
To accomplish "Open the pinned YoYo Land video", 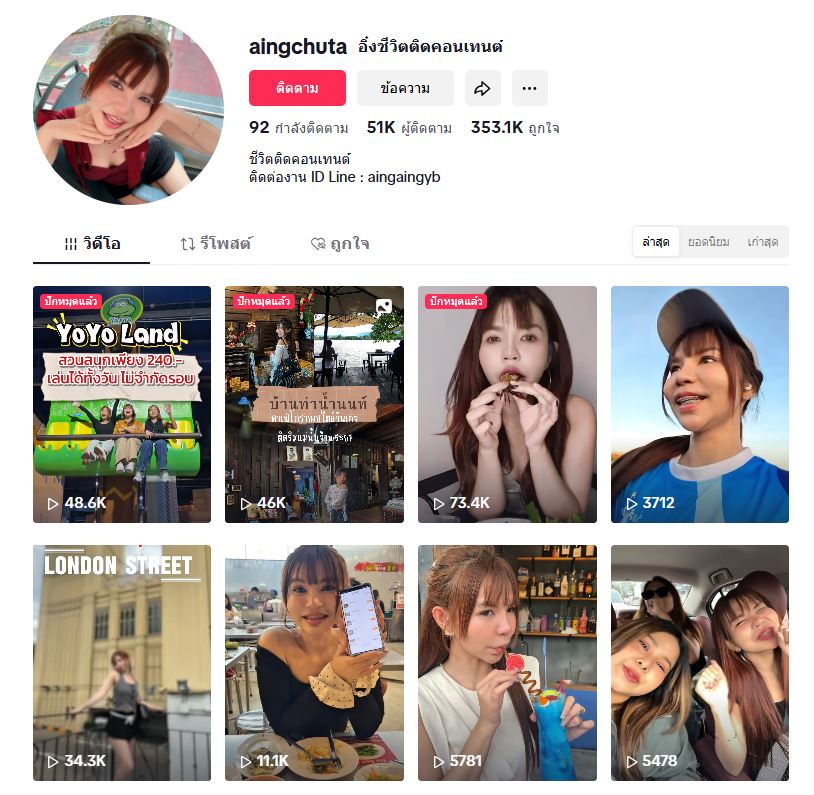I will tap(122, 404).
